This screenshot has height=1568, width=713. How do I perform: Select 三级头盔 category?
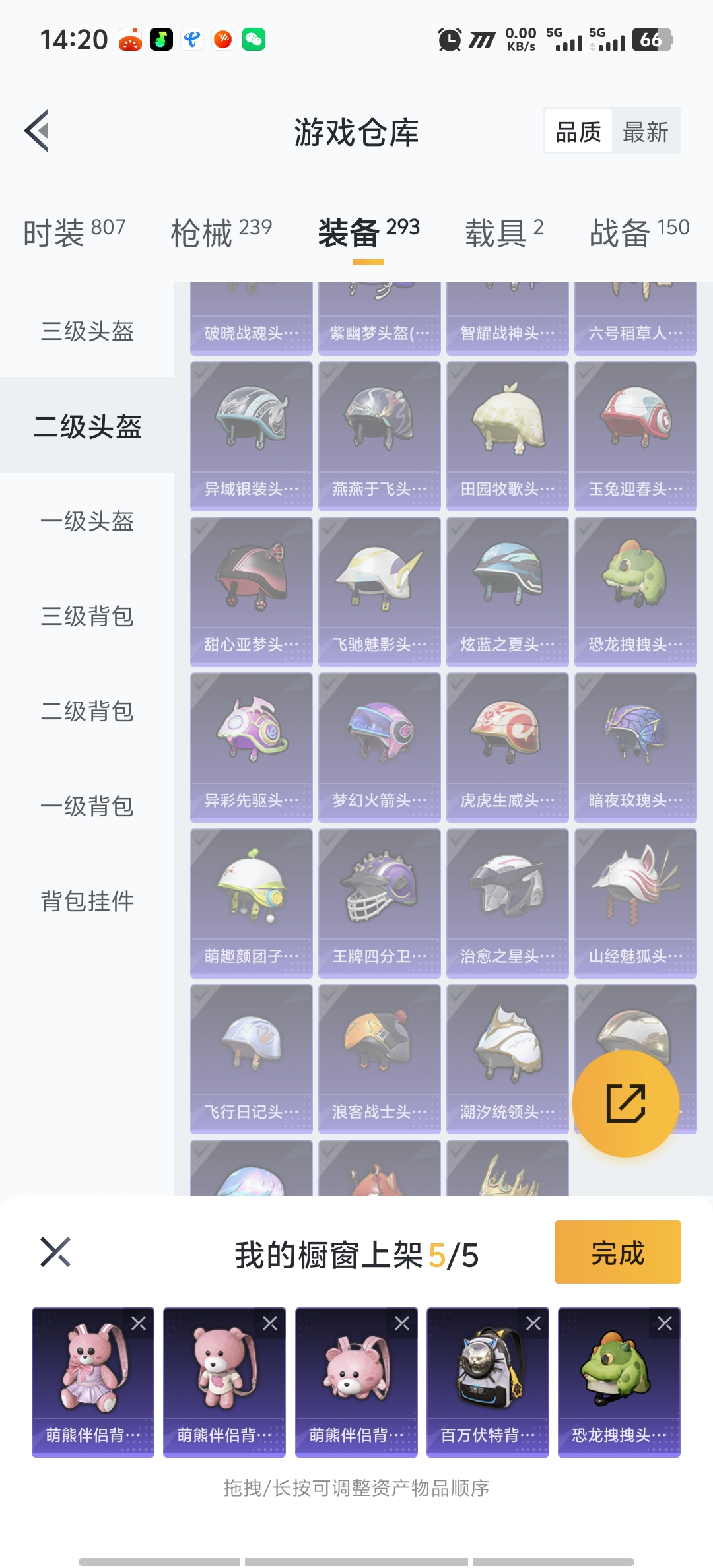coord(87,331)
